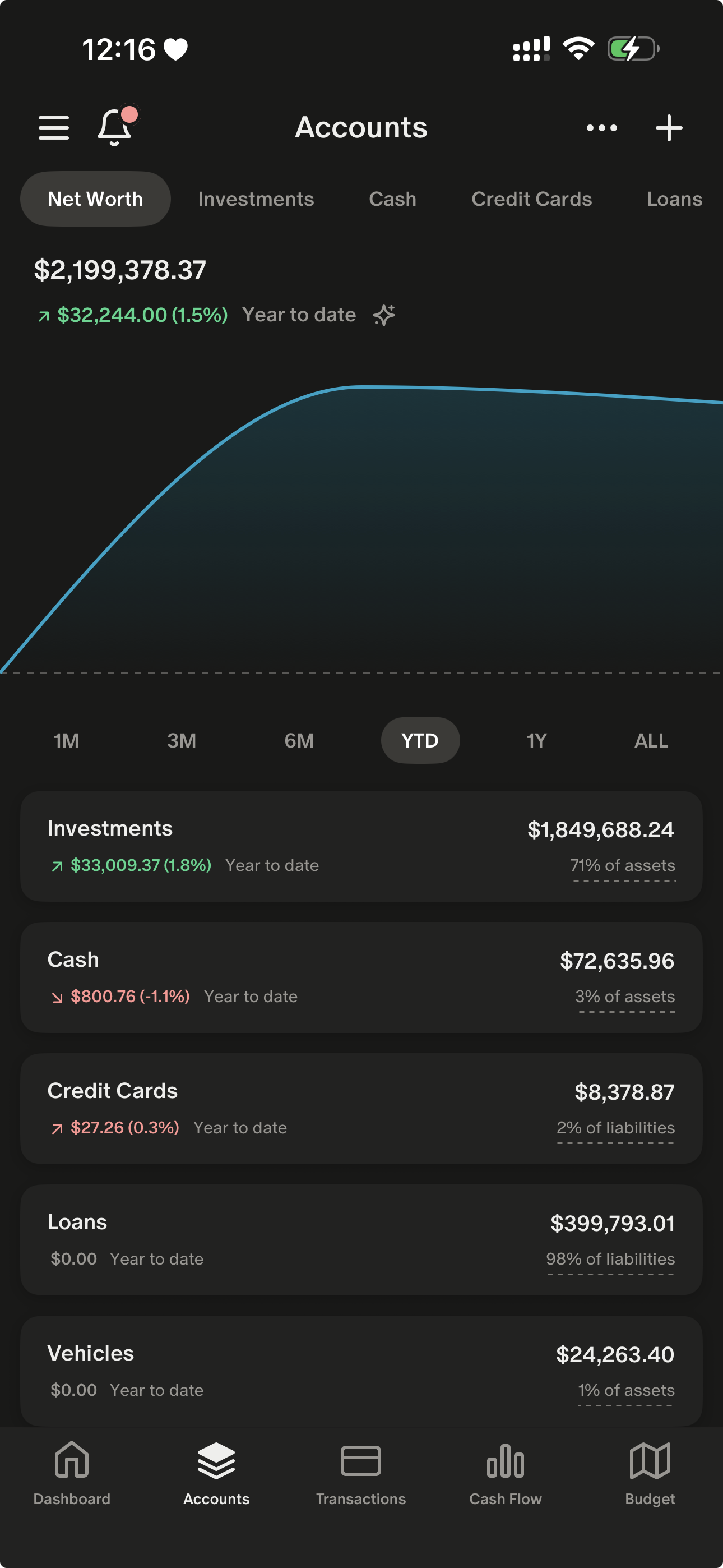Viewport: 723px width, 1568px height.
Task: Add a new account with plus icon
Action: (668, 128)
